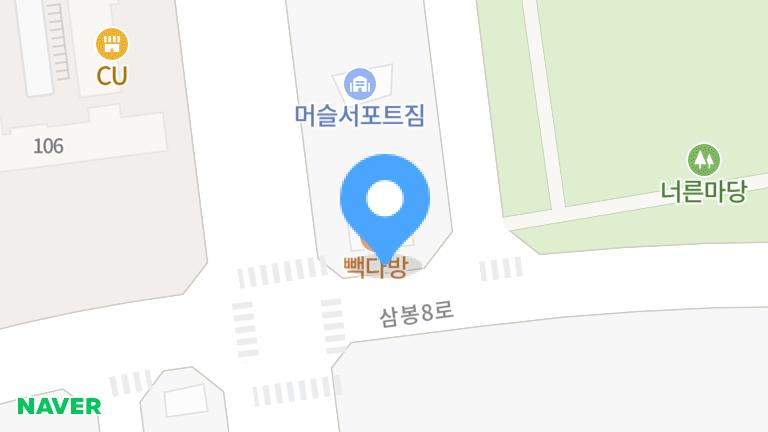
Task: Open the 너른마당 park marker
Action: [x=704, y=159]
